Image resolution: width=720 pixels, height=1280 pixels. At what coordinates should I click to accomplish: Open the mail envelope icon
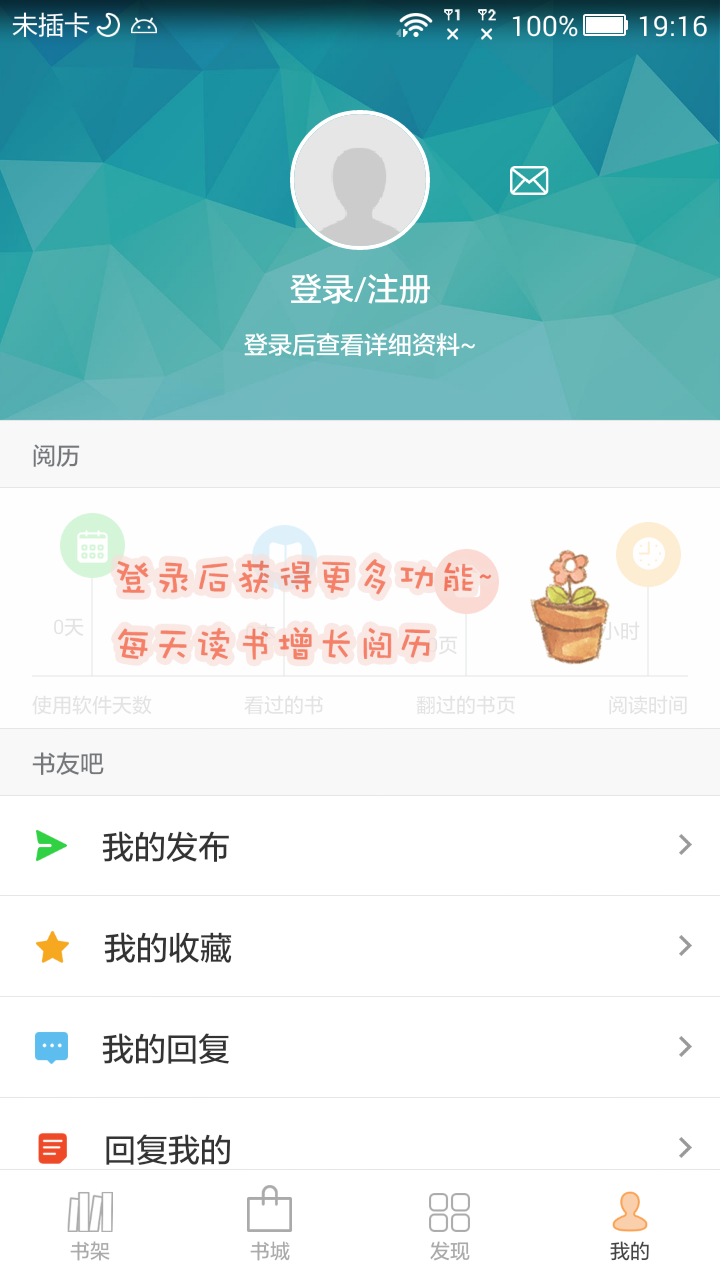(529, 181)
